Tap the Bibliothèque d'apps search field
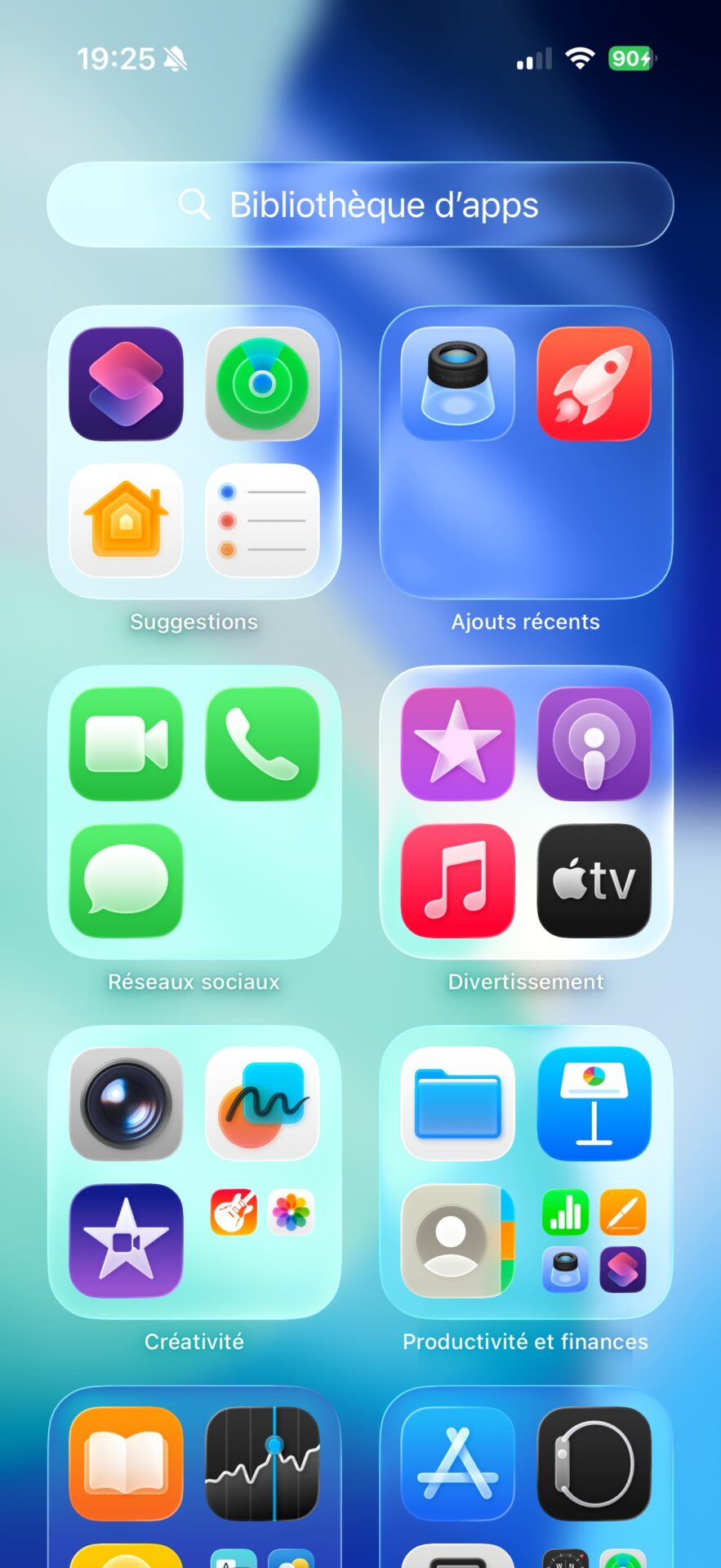Viewport: 721px width, 1568px height. click(360, 204)
